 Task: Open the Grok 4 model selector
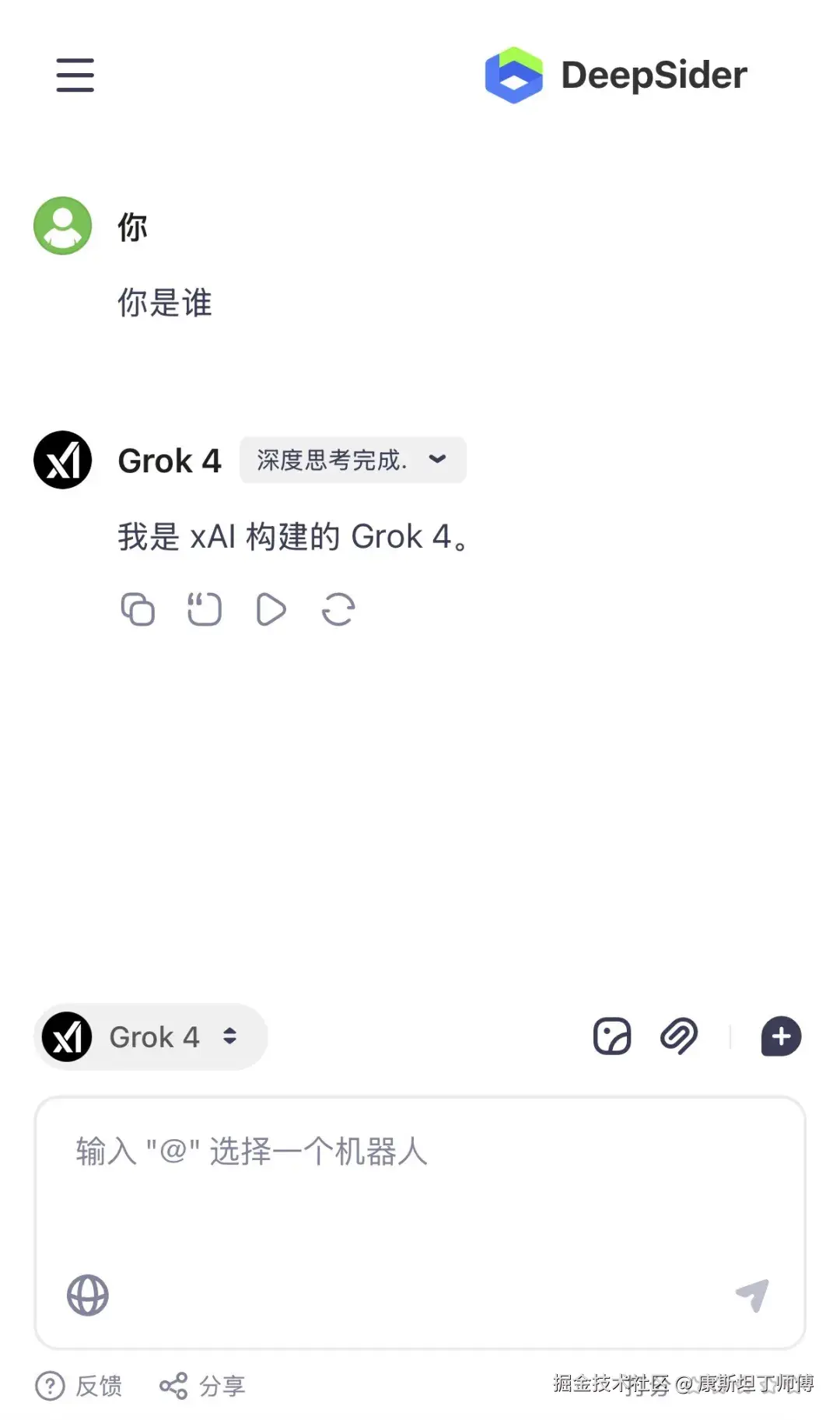pos(150,1036)
